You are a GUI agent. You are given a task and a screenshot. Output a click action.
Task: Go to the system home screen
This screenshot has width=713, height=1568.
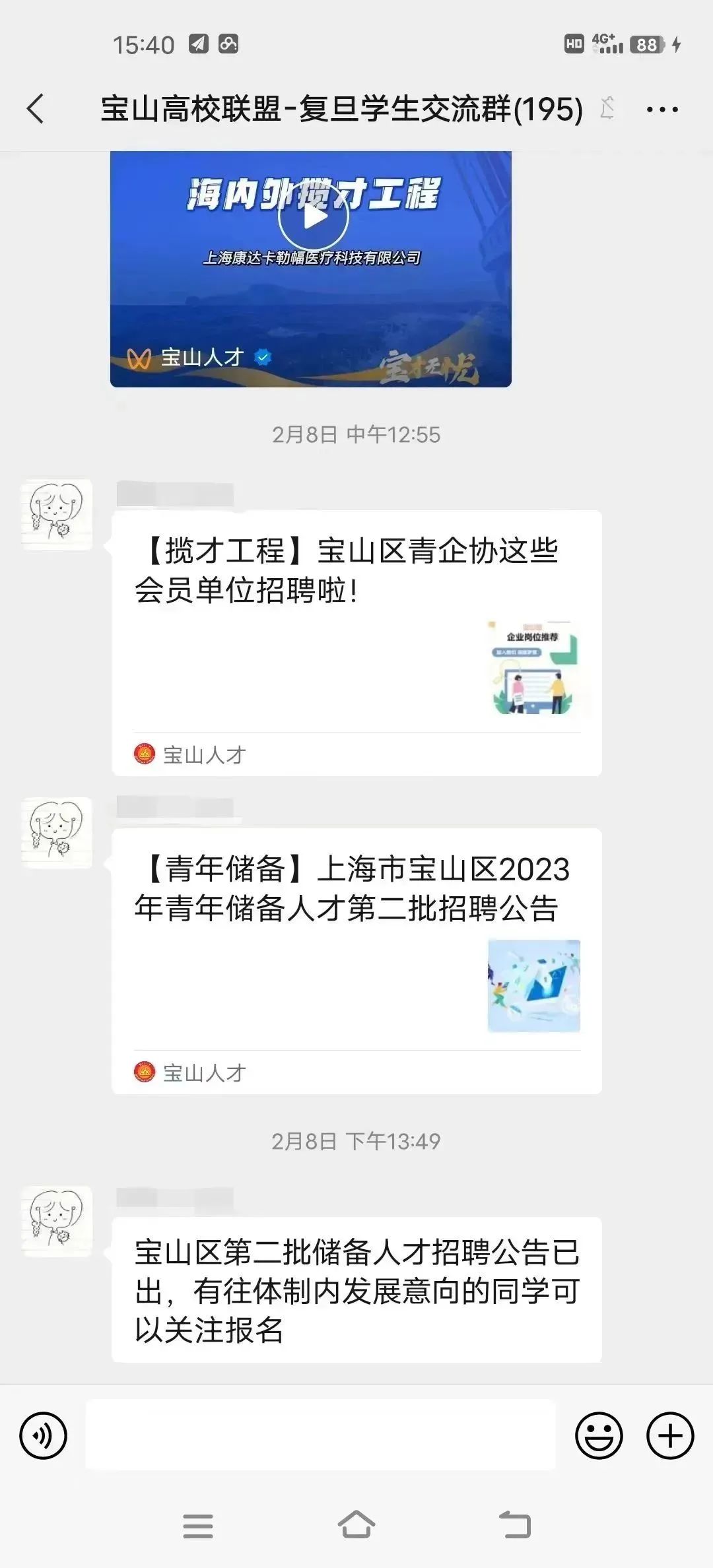coord(356,1524)
